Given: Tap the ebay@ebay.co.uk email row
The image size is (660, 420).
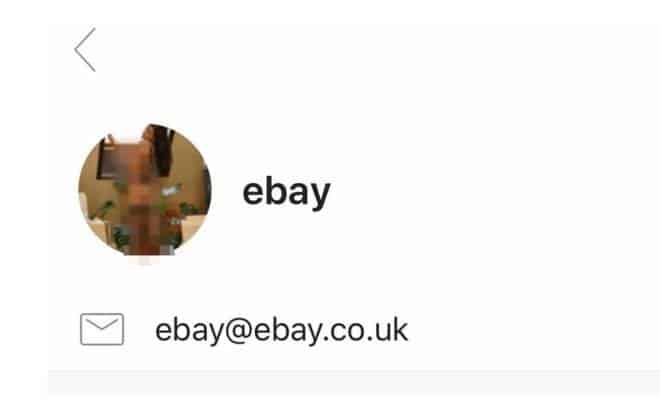Looking at the screenshot, I should (x=281, y=330).
